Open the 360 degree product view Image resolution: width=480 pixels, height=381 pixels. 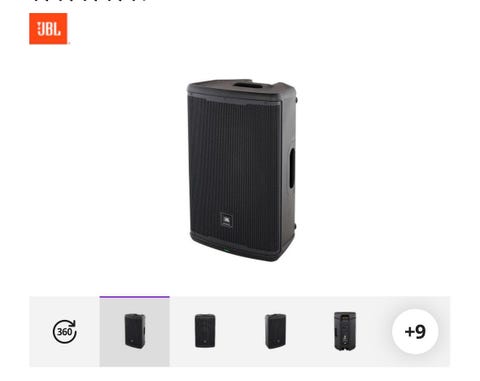(x=65, y=332)
